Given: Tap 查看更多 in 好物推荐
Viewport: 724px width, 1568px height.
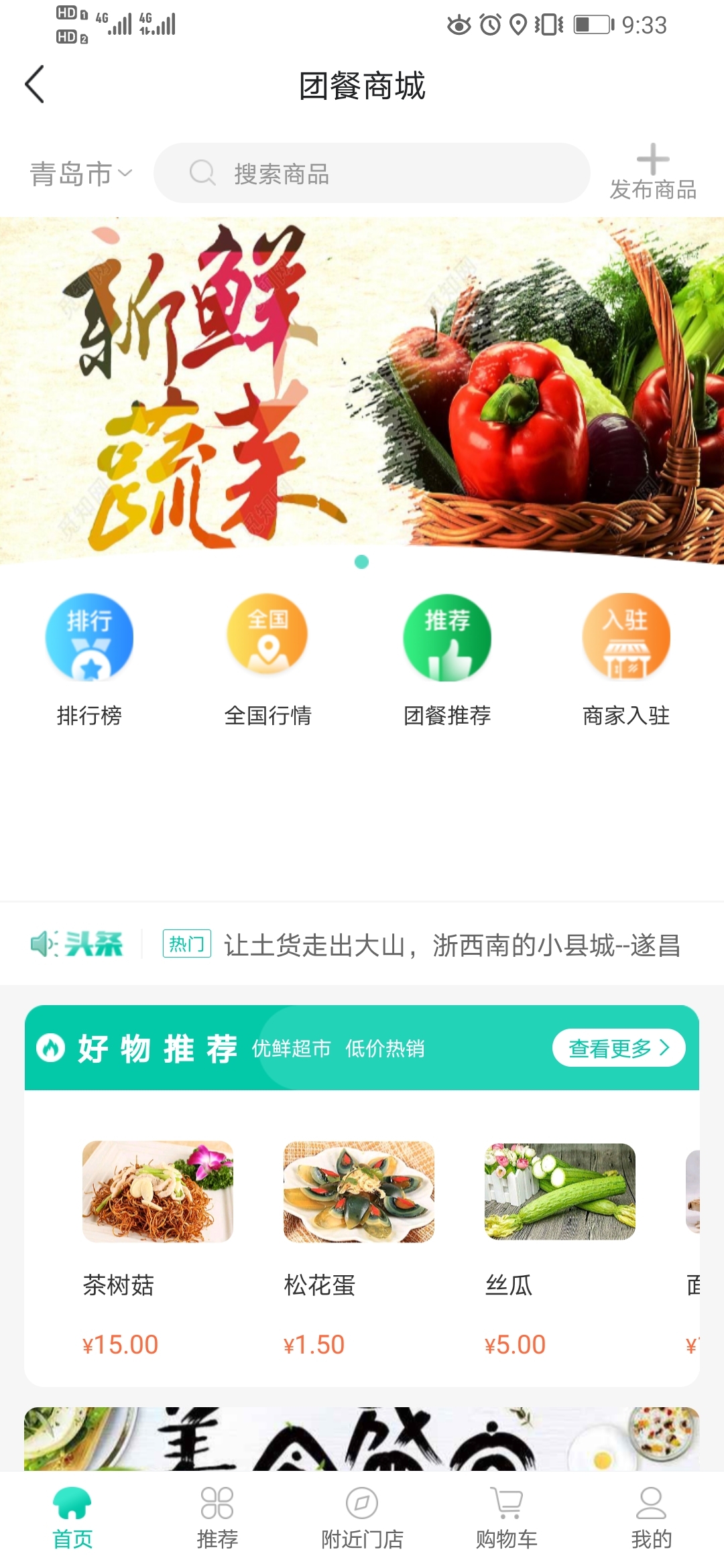Looking at the screenshot, I should [618, 1047].
